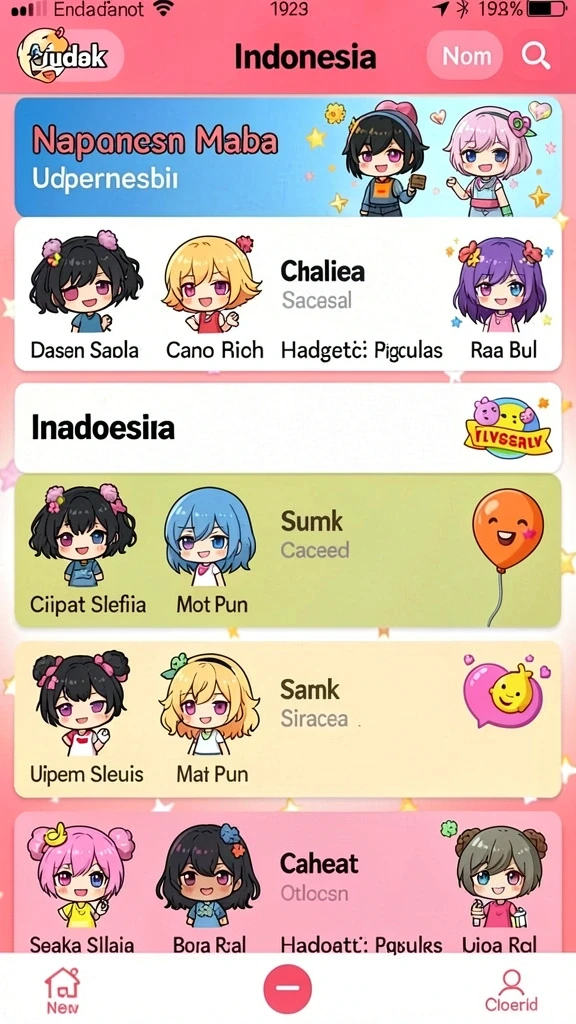This screenshot has height=1024, width=576.
Task: Open the search magnifier icon
Action: point(536,56)
